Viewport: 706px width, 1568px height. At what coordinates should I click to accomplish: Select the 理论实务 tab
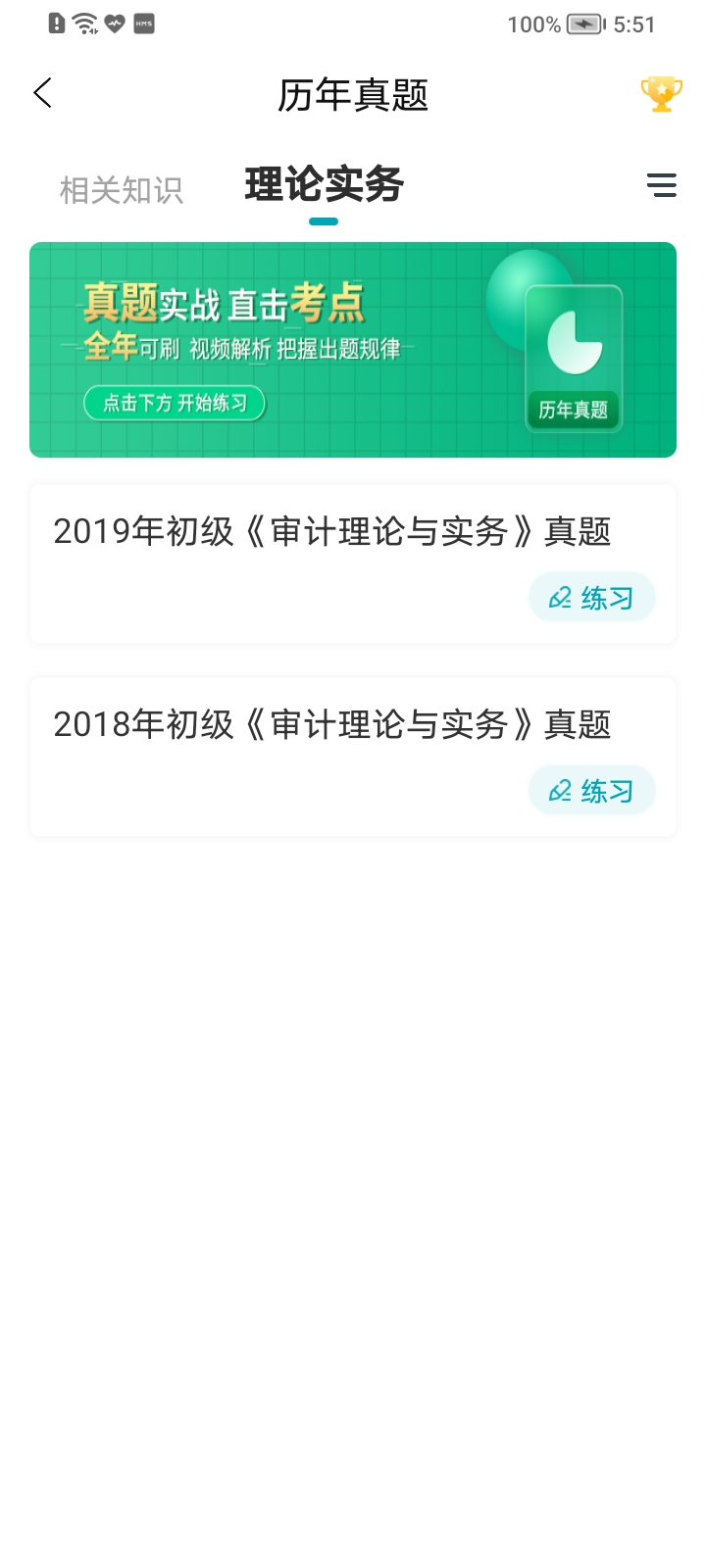tap(324, 185)
